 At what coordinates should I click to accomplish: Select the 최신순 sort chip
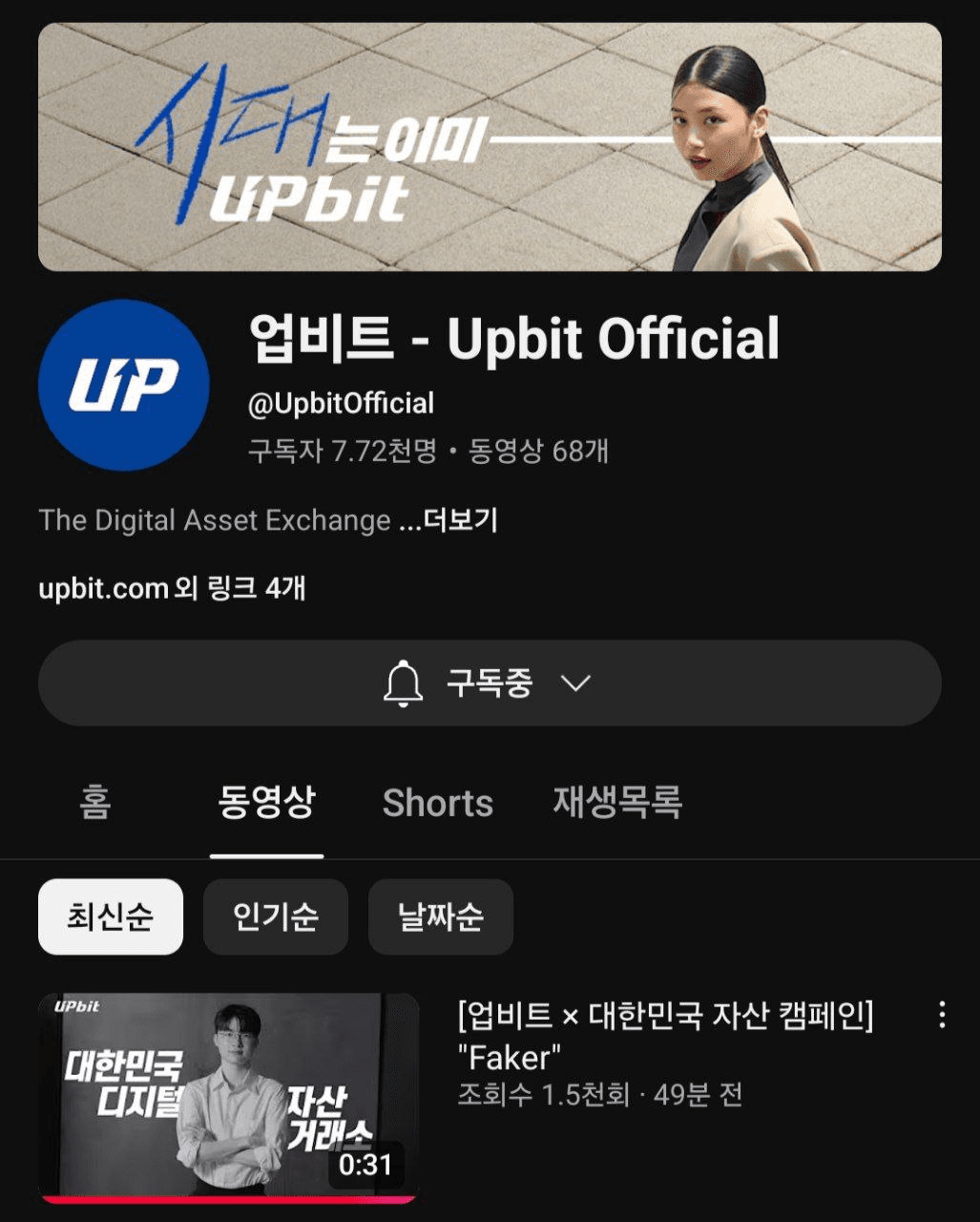coord(110,916)
